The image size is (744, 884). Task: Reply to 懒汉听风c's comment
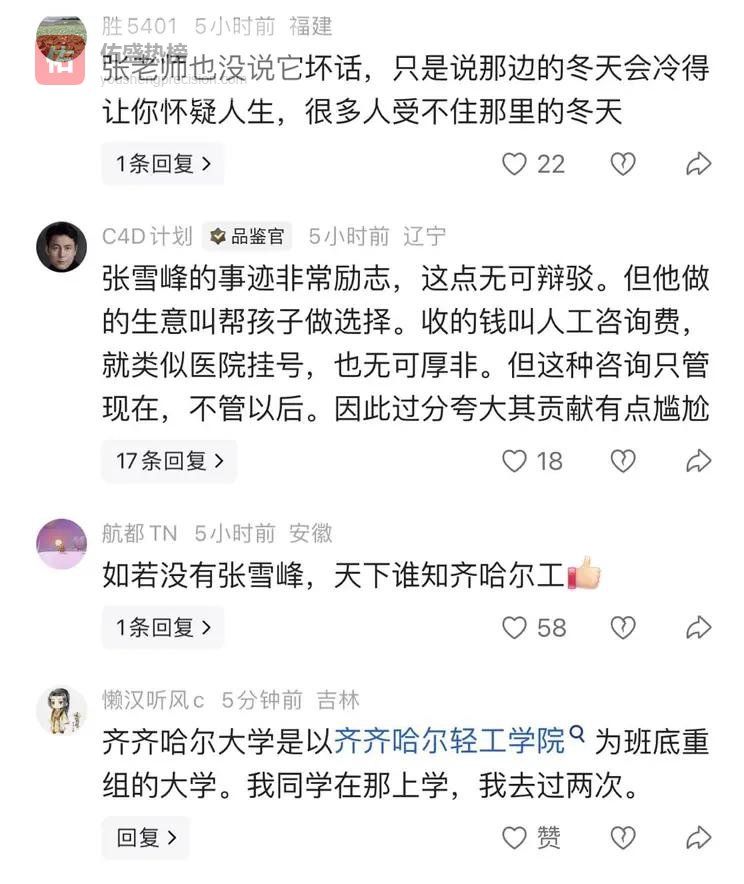click(146, 838)
